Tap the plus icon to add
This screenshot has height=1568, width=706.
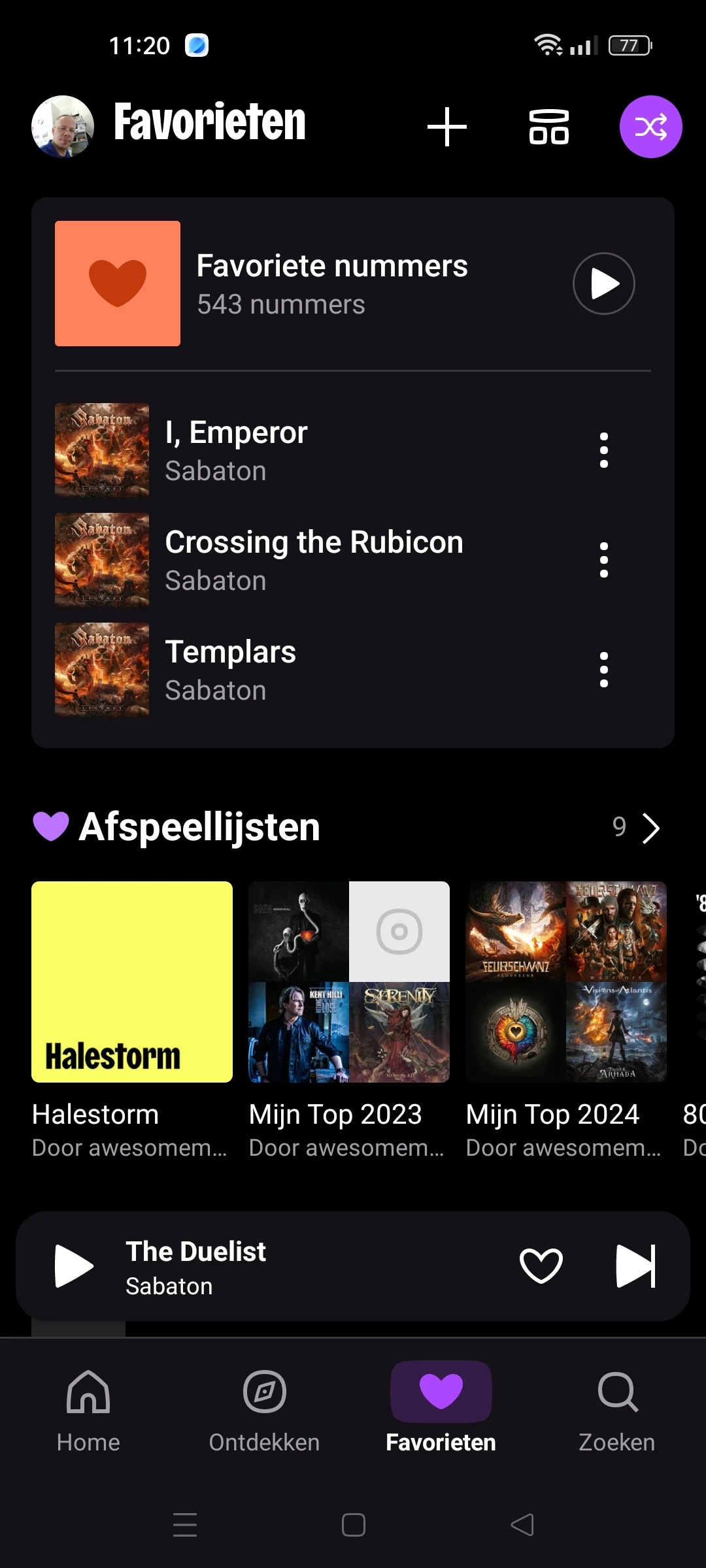point(447,126)
